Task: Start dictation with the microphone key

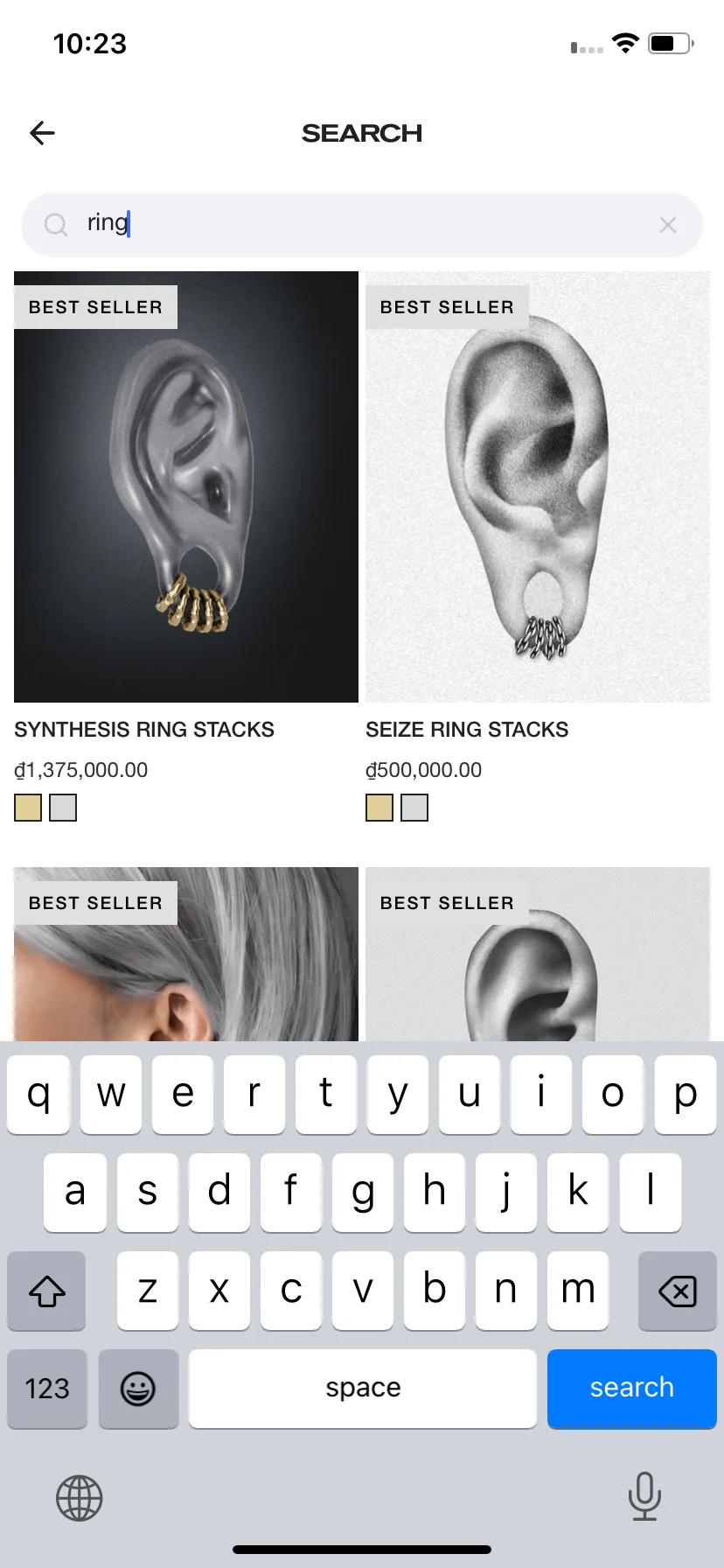Action: (x=644, y=1495)
